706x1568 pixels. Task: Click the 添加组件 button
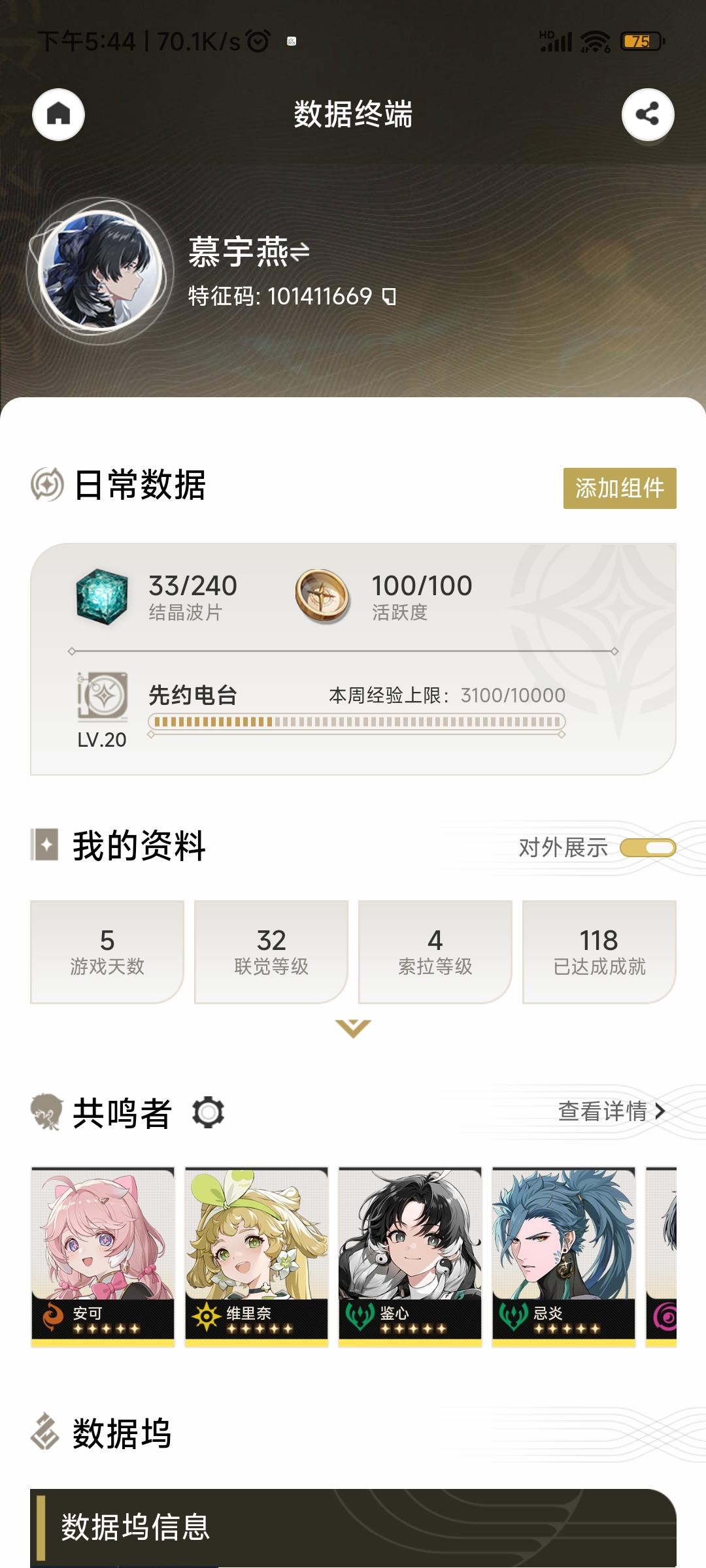[x=619, y=487]
